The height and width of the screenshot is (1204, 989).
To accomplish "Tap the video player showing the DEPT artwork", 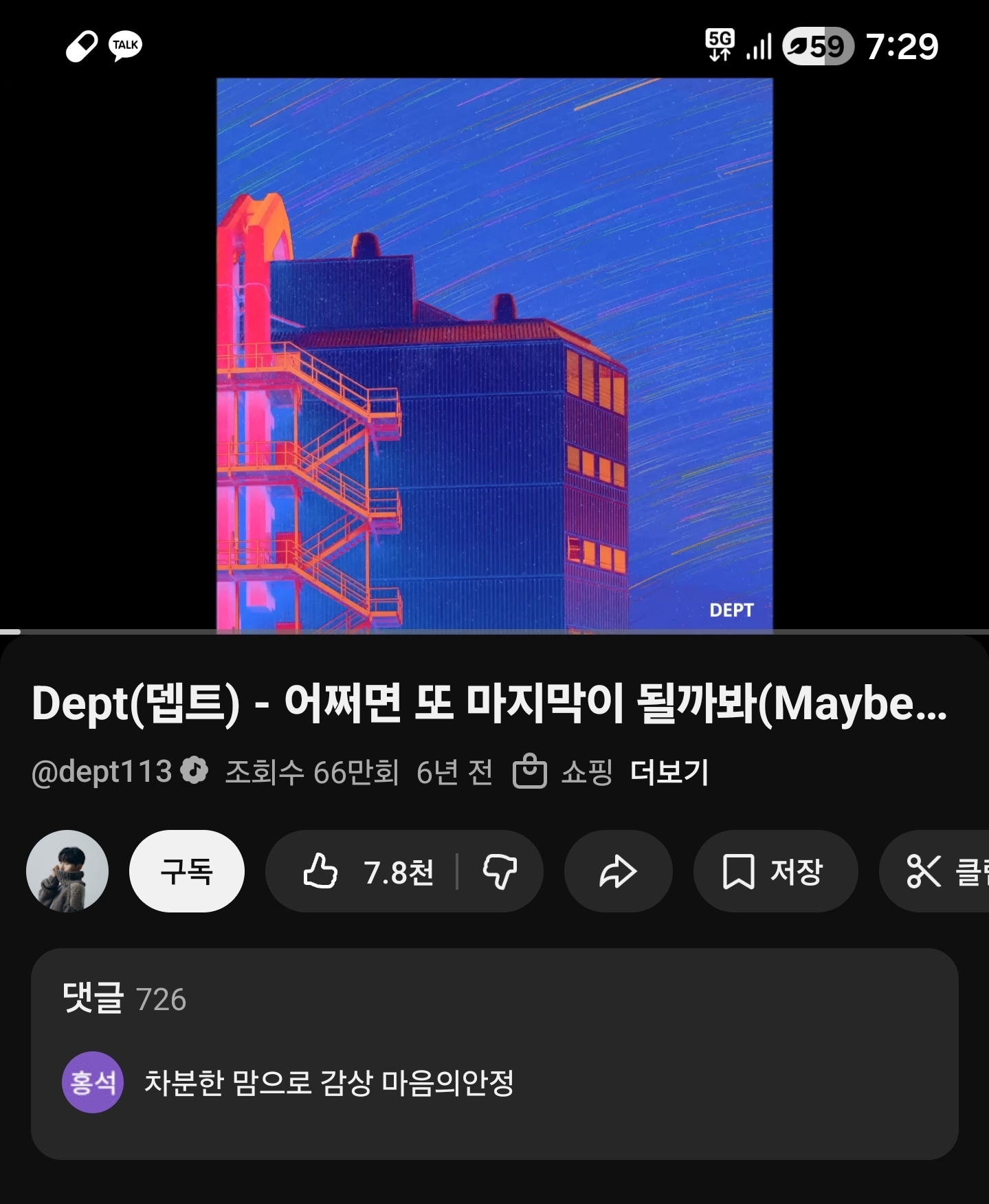I will [494, 354].
